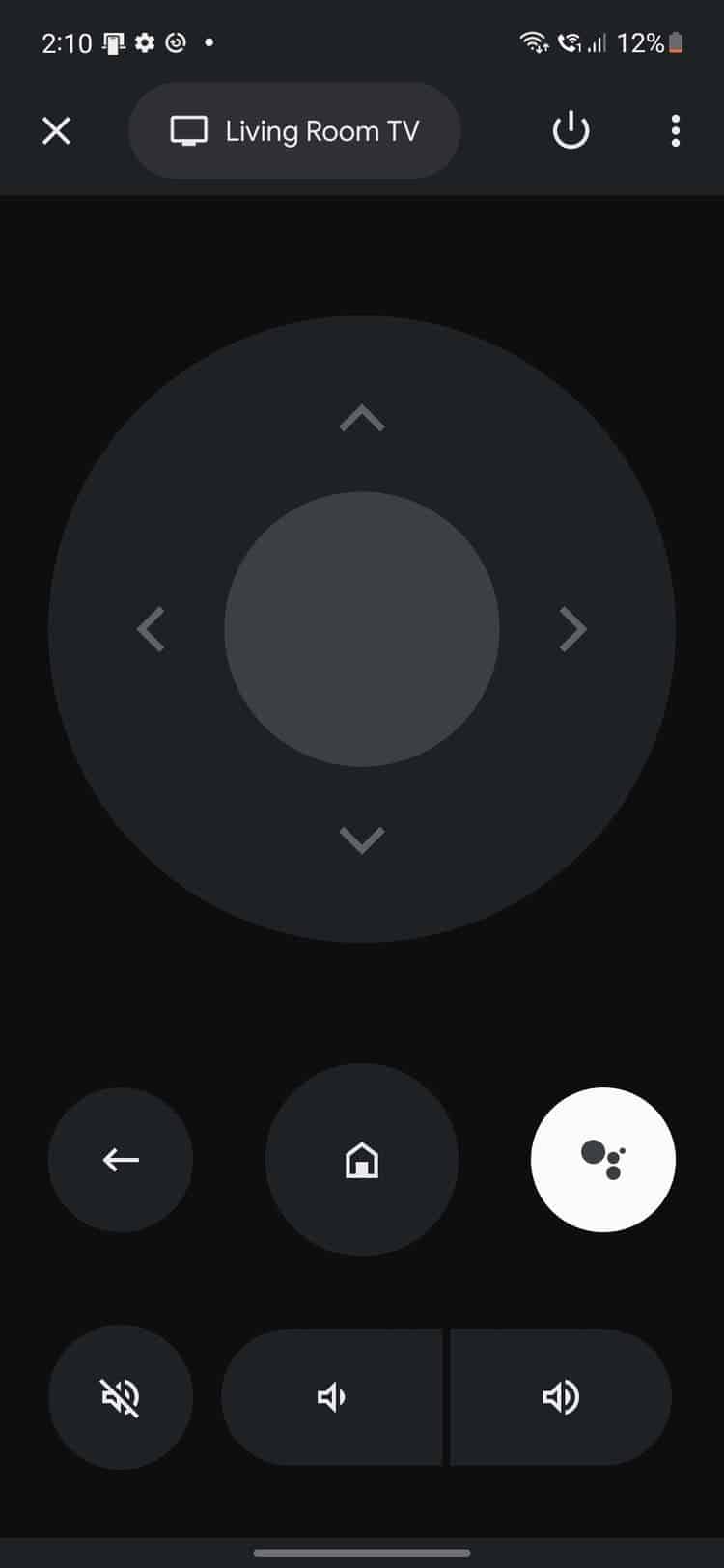Image resolution: width=724 pixels, height=1568 pixels.
Task: Close the TV remote screen
Action: (x=57, y=130)
